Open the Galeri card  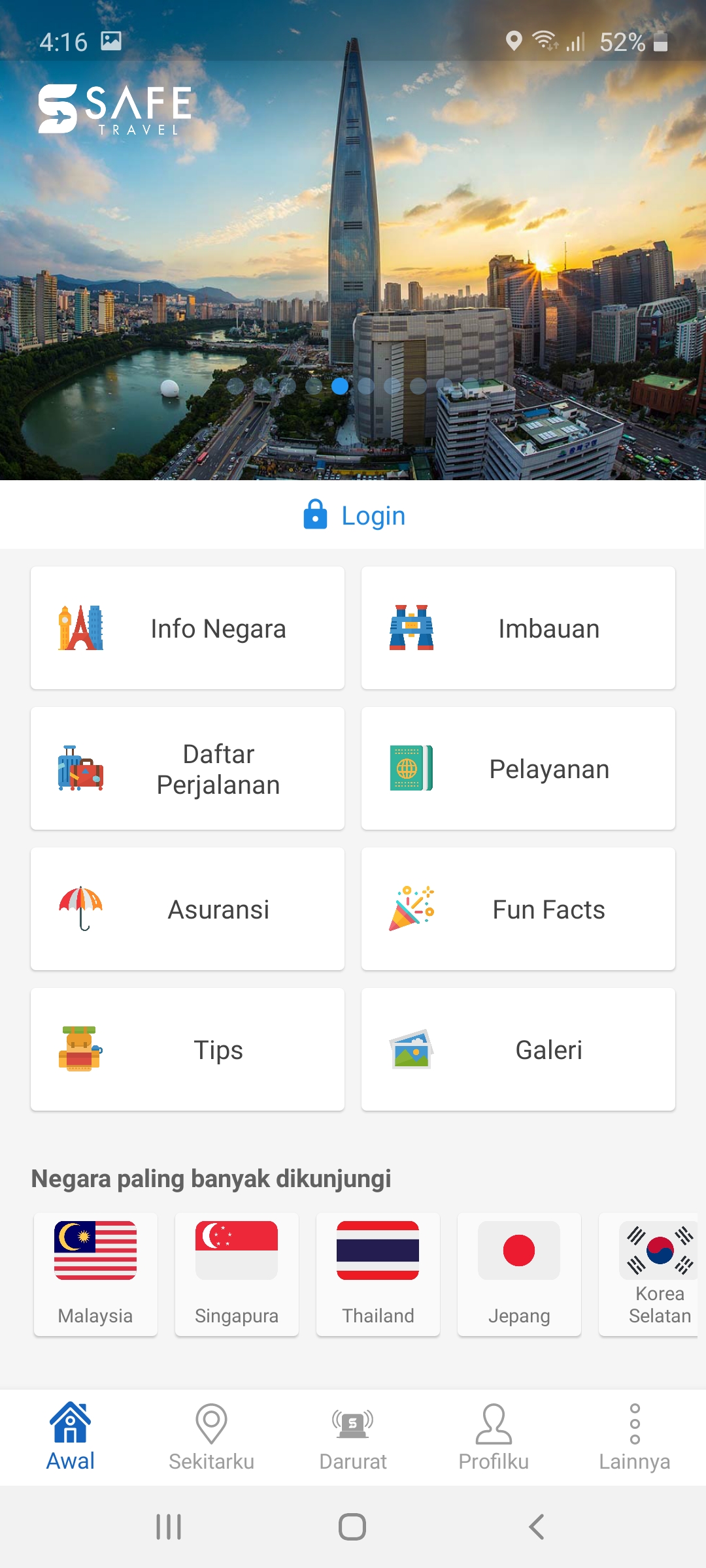[518, 1049]
